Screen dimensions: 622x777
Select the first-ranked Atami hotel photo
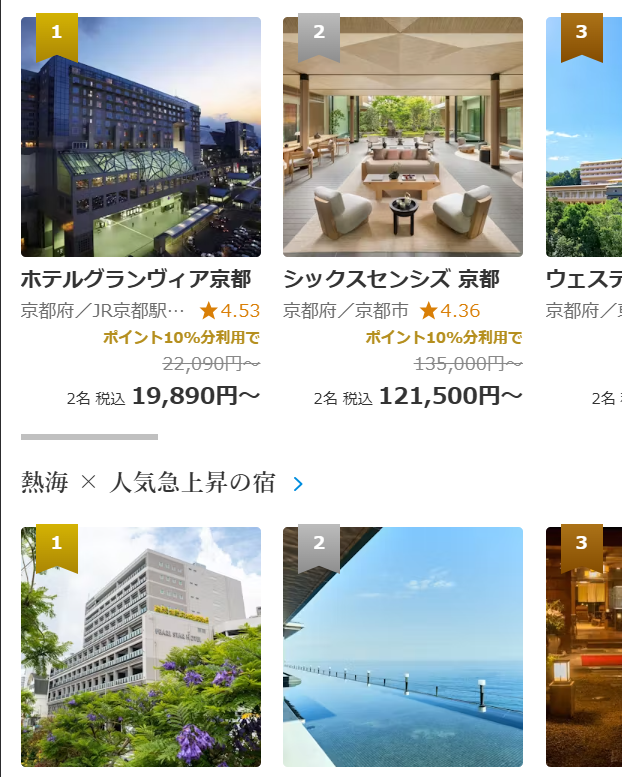(140, 646)
